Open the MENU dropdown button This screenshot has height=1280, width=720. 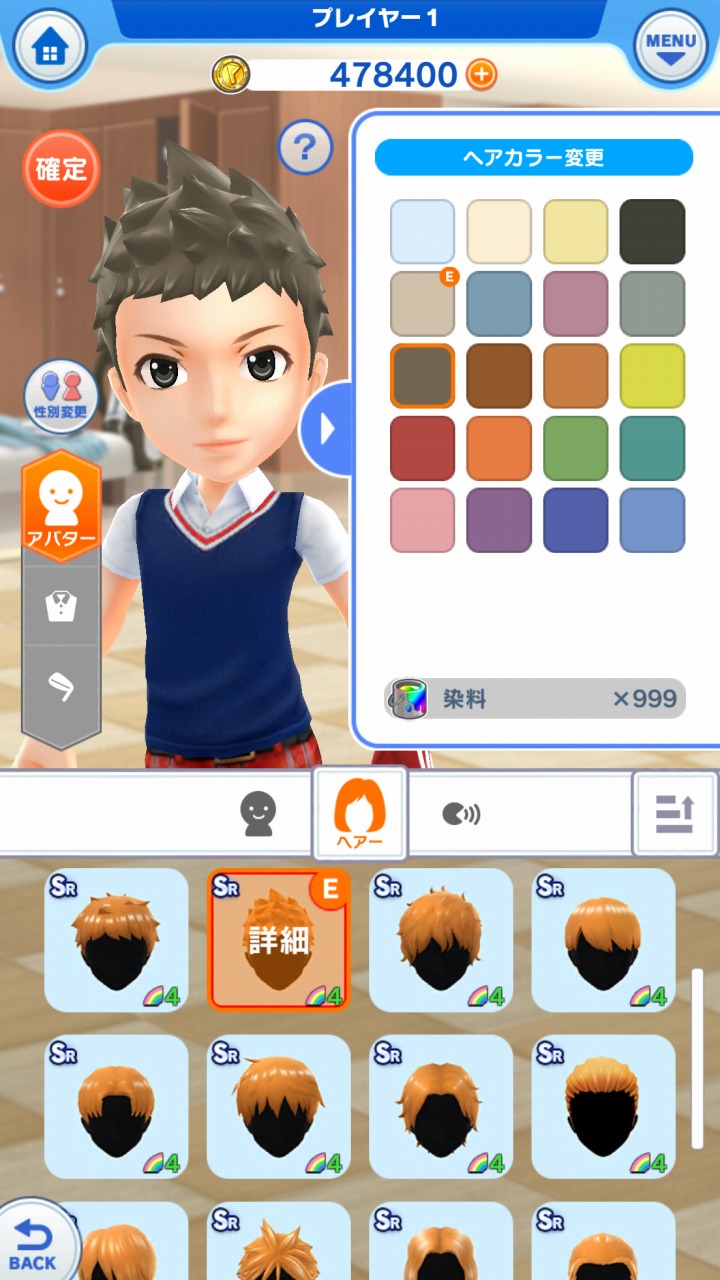pos(671,48)
